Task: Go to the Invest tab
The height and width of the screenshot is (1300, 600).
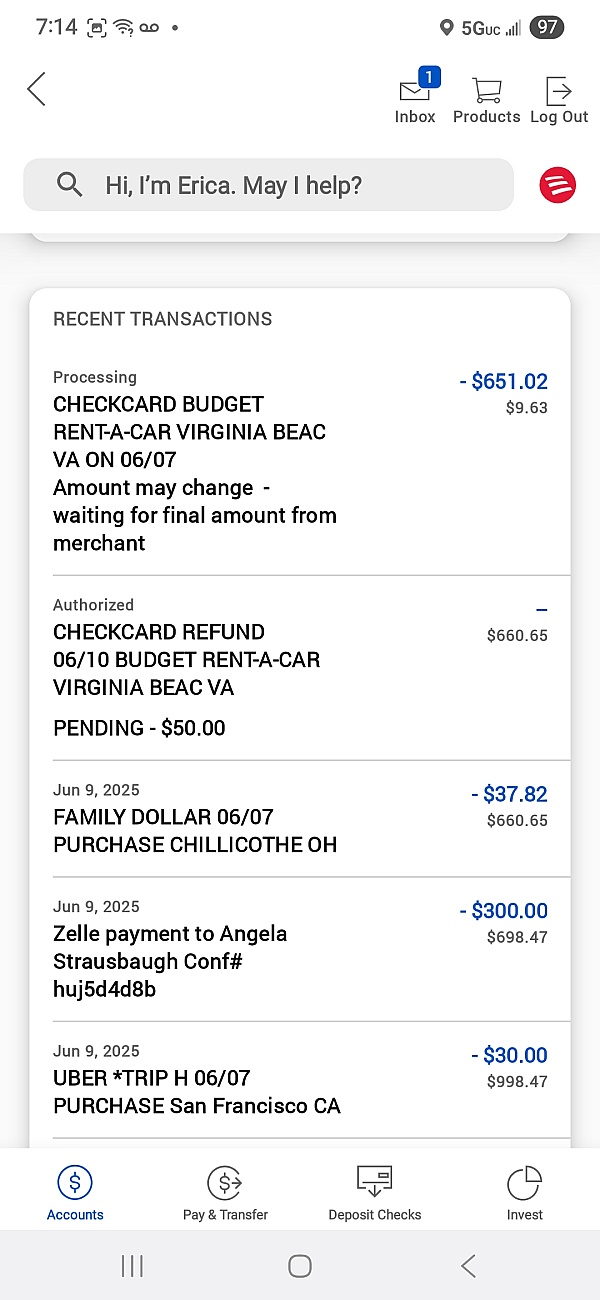Action: pos(524,1193)
